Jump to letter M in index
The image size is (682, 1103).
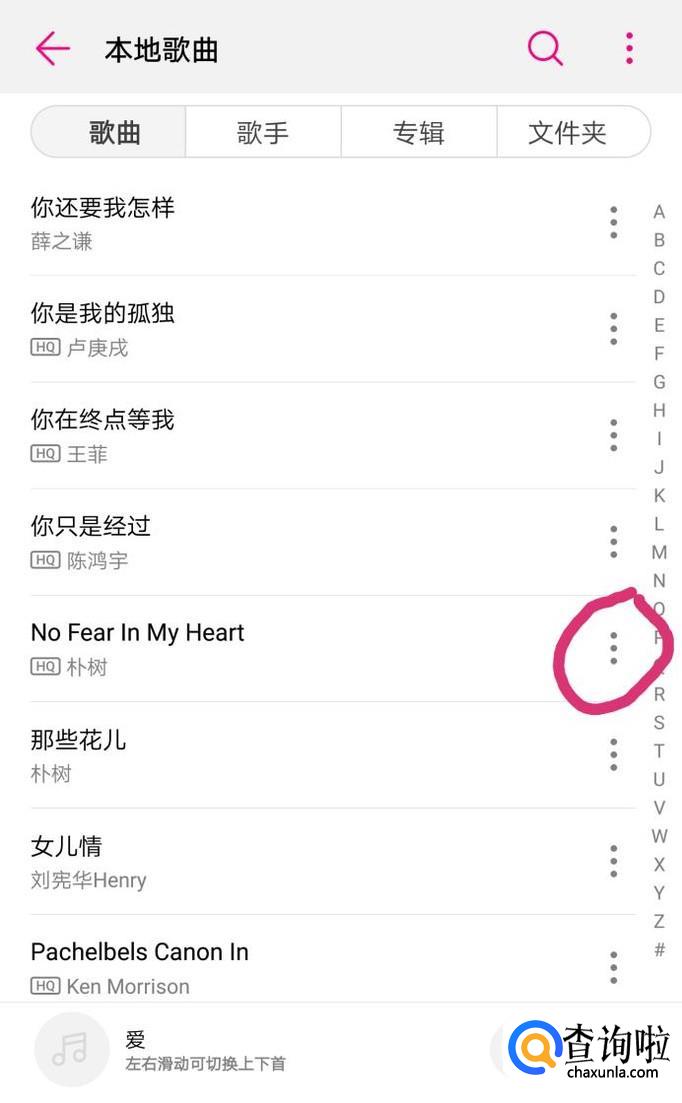point(659,552)
